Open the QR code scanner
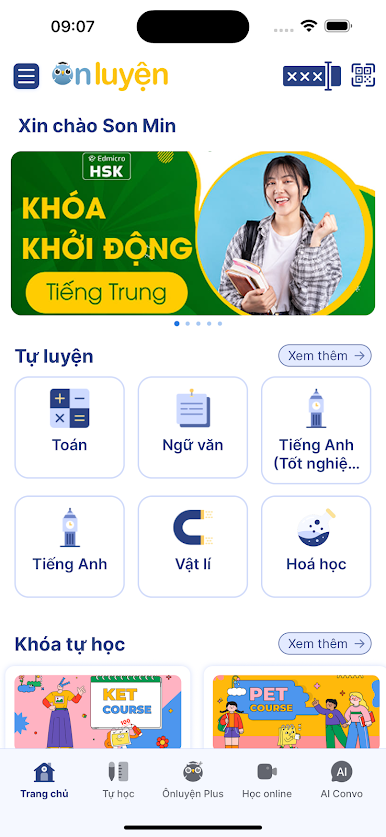 pyautogui.click(x=363, y=75)
